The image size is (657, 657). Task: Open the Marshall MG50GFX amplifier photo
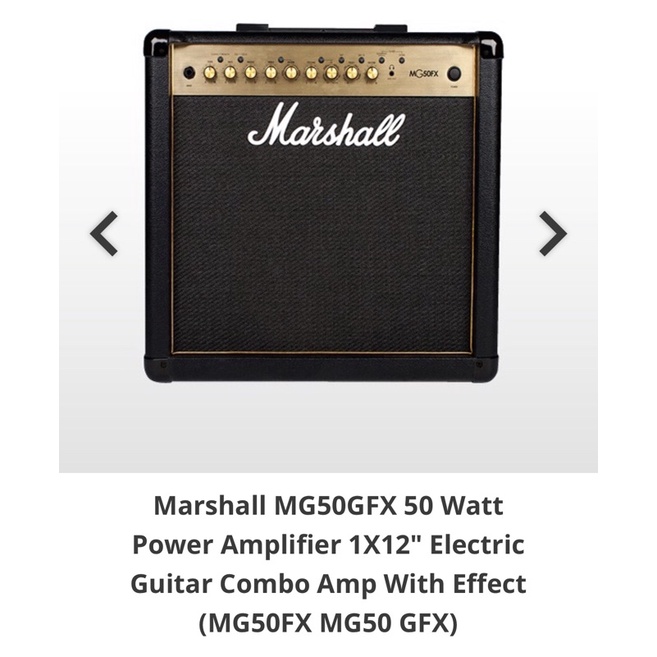[321, 202]
